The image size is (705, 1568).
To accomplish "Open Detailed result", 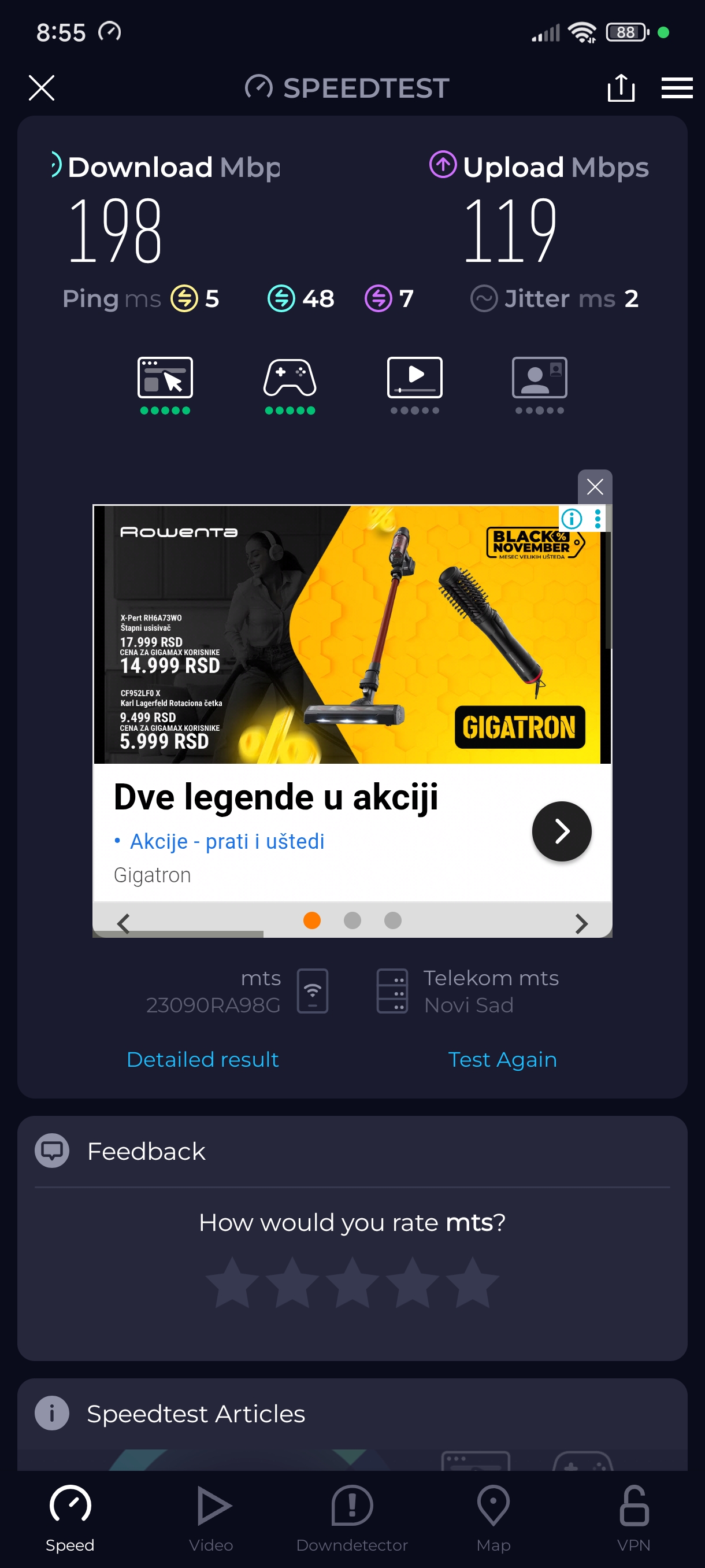I will coord(203,1059).
